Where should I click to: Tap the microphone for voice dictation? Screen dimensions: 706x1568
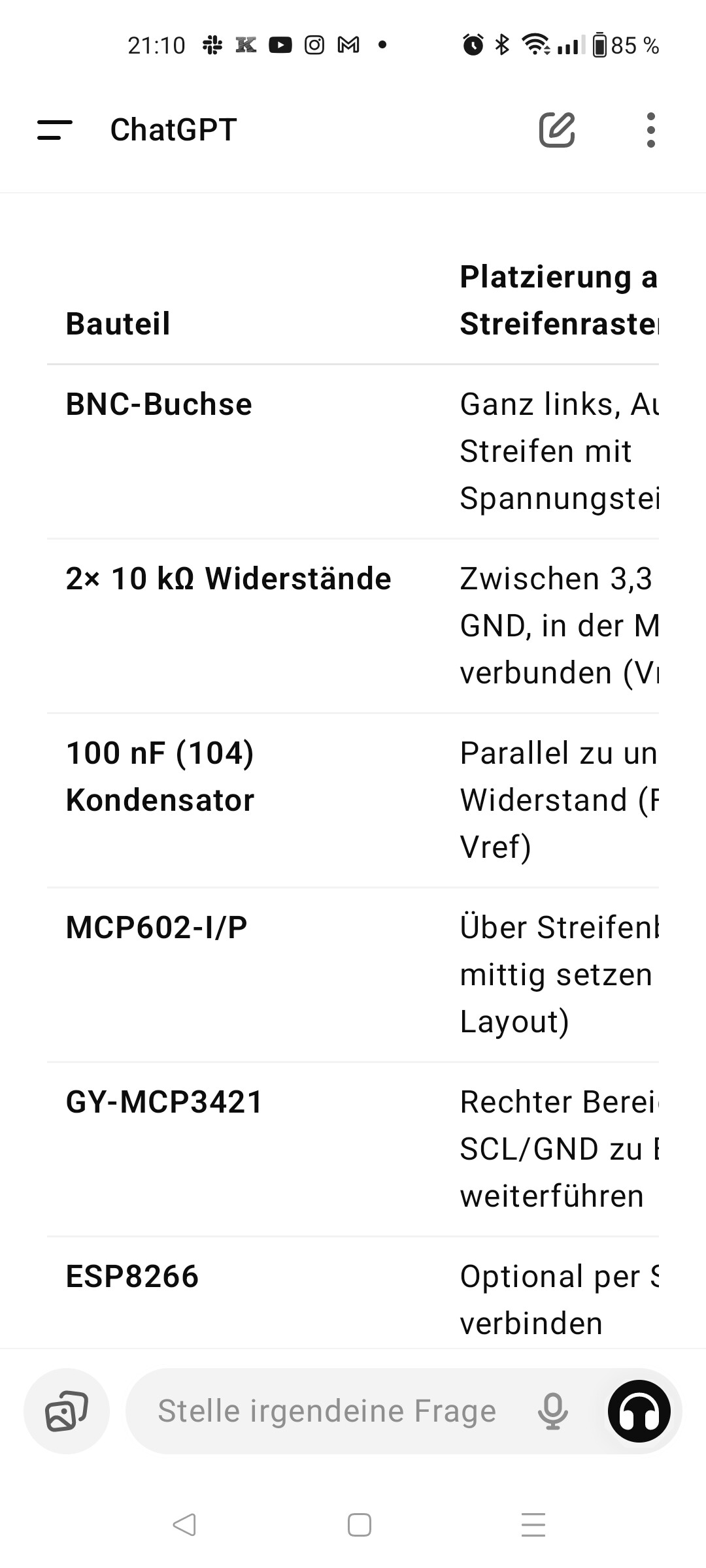pyautogui.click(x=553, y=1411)
